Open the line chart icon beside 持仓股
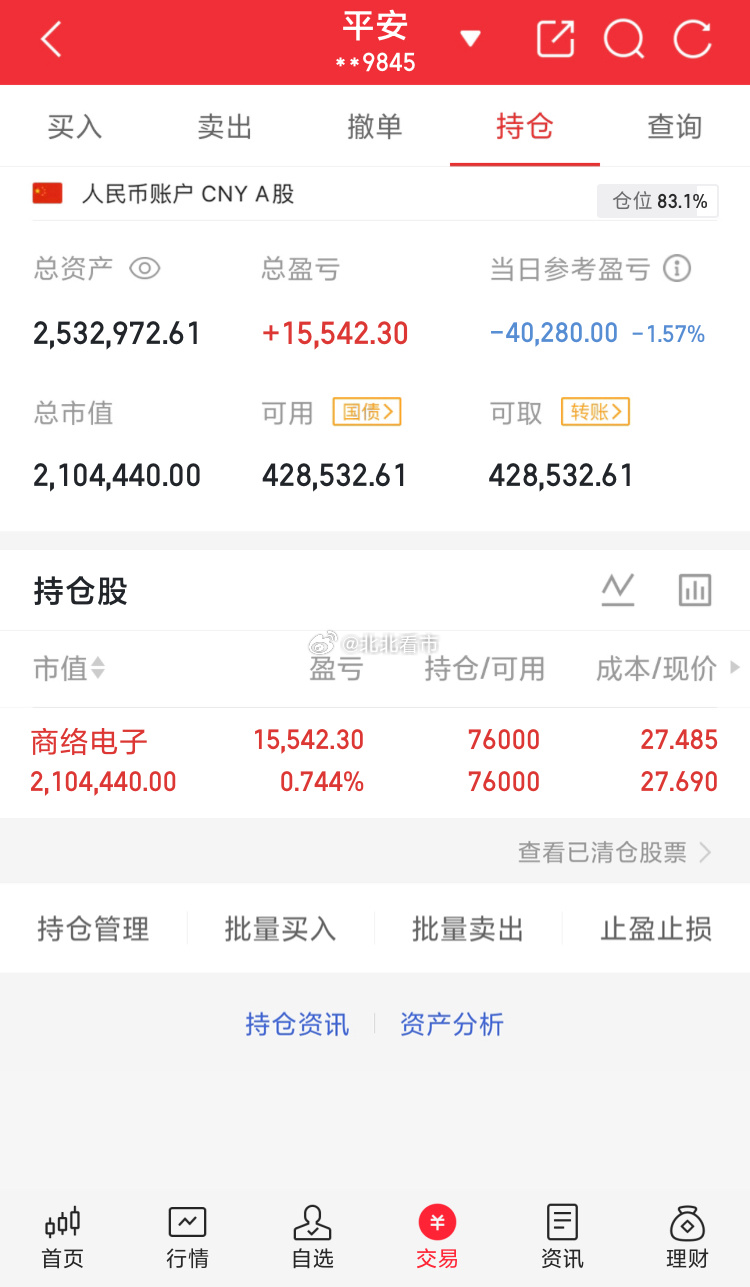The image size is (750, 1287). tap(618, 590)
